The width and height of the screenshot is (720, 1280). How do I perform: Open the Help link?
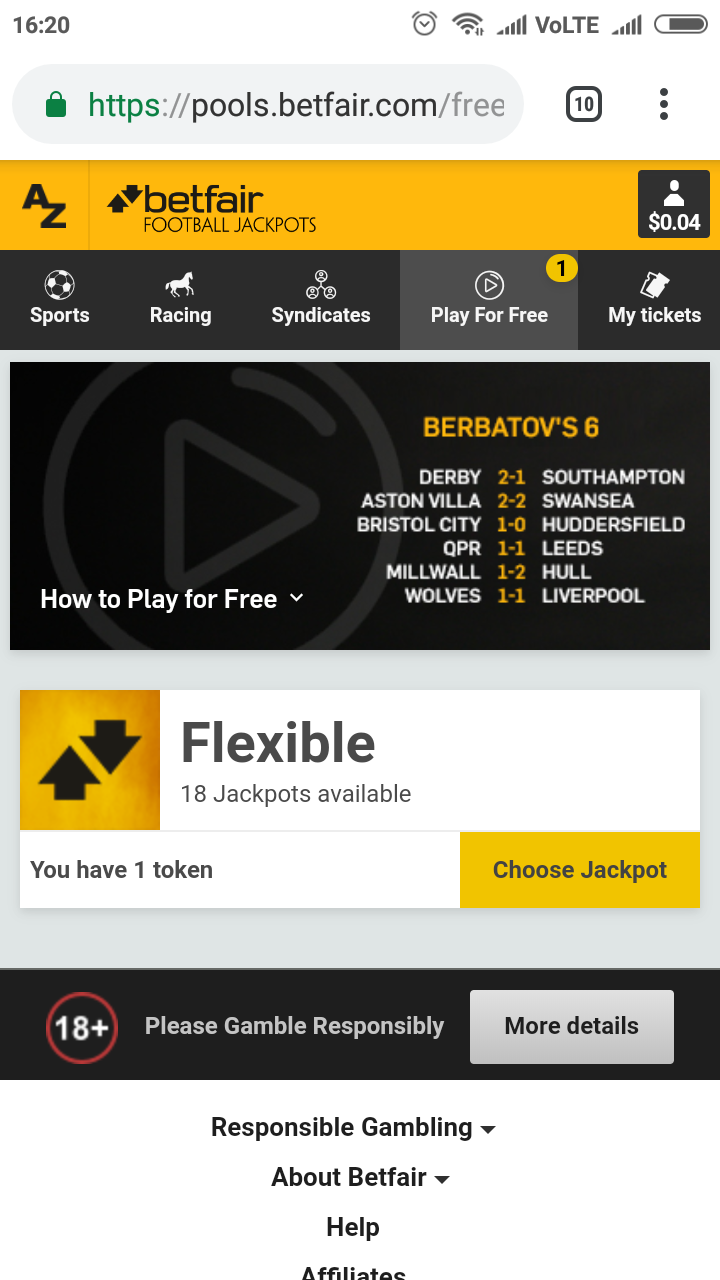coord(353,1227)
